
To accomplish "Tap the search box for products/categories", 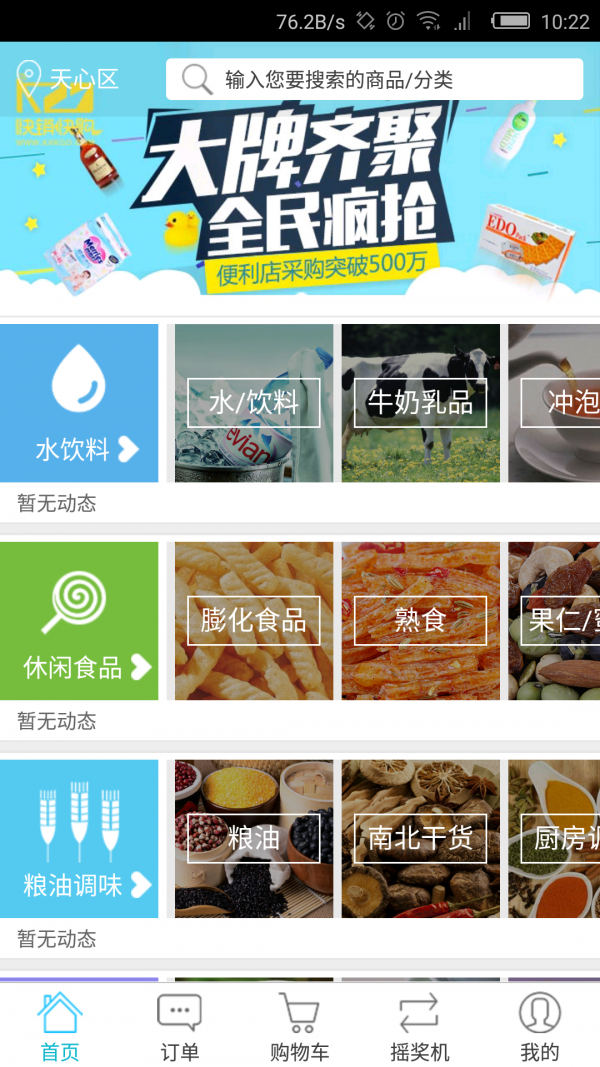I will pyautogui.click(x=374, y=79).
